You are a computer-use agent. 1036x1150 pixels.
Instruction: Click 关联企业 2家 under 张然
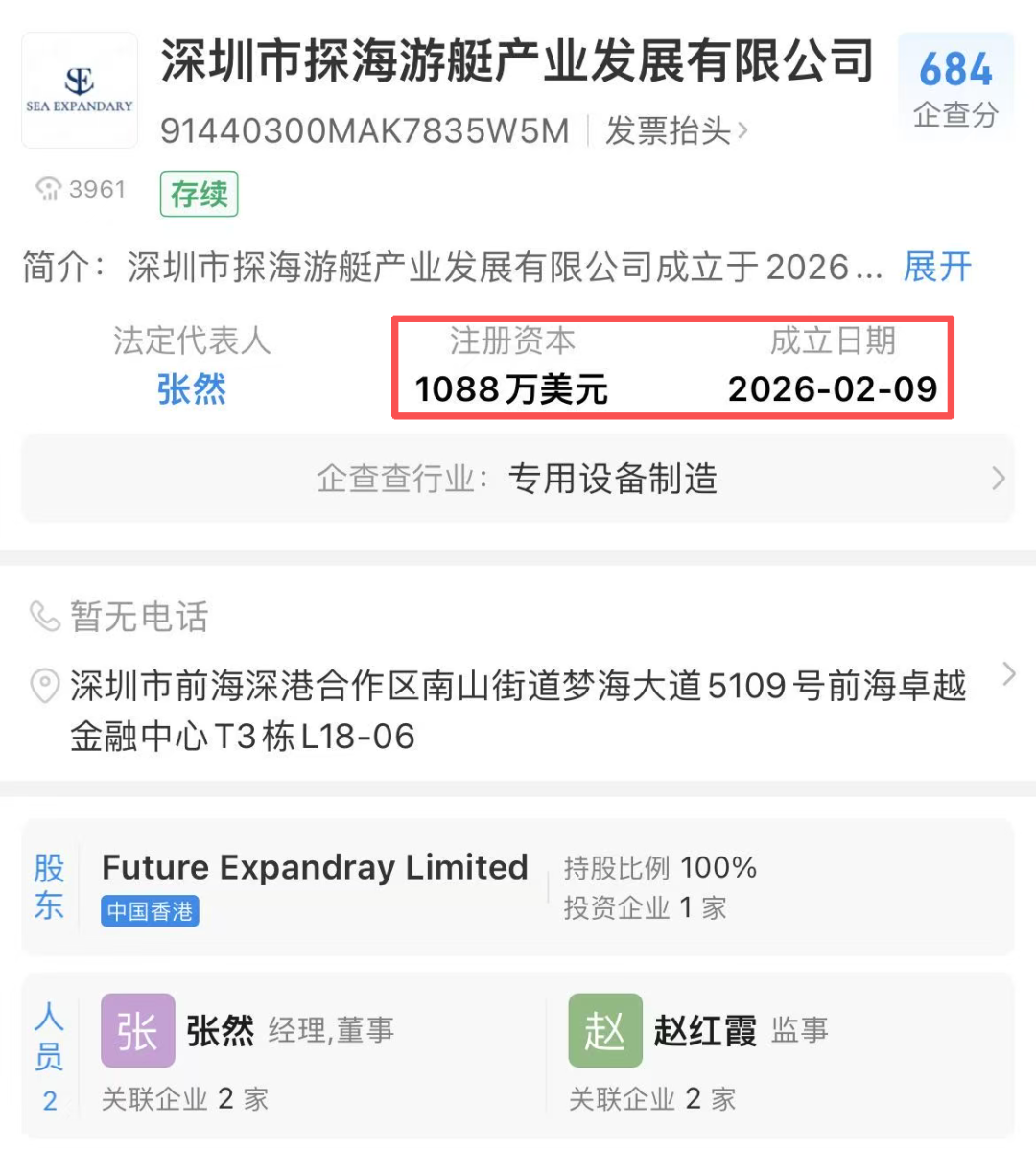(182, 1098)
